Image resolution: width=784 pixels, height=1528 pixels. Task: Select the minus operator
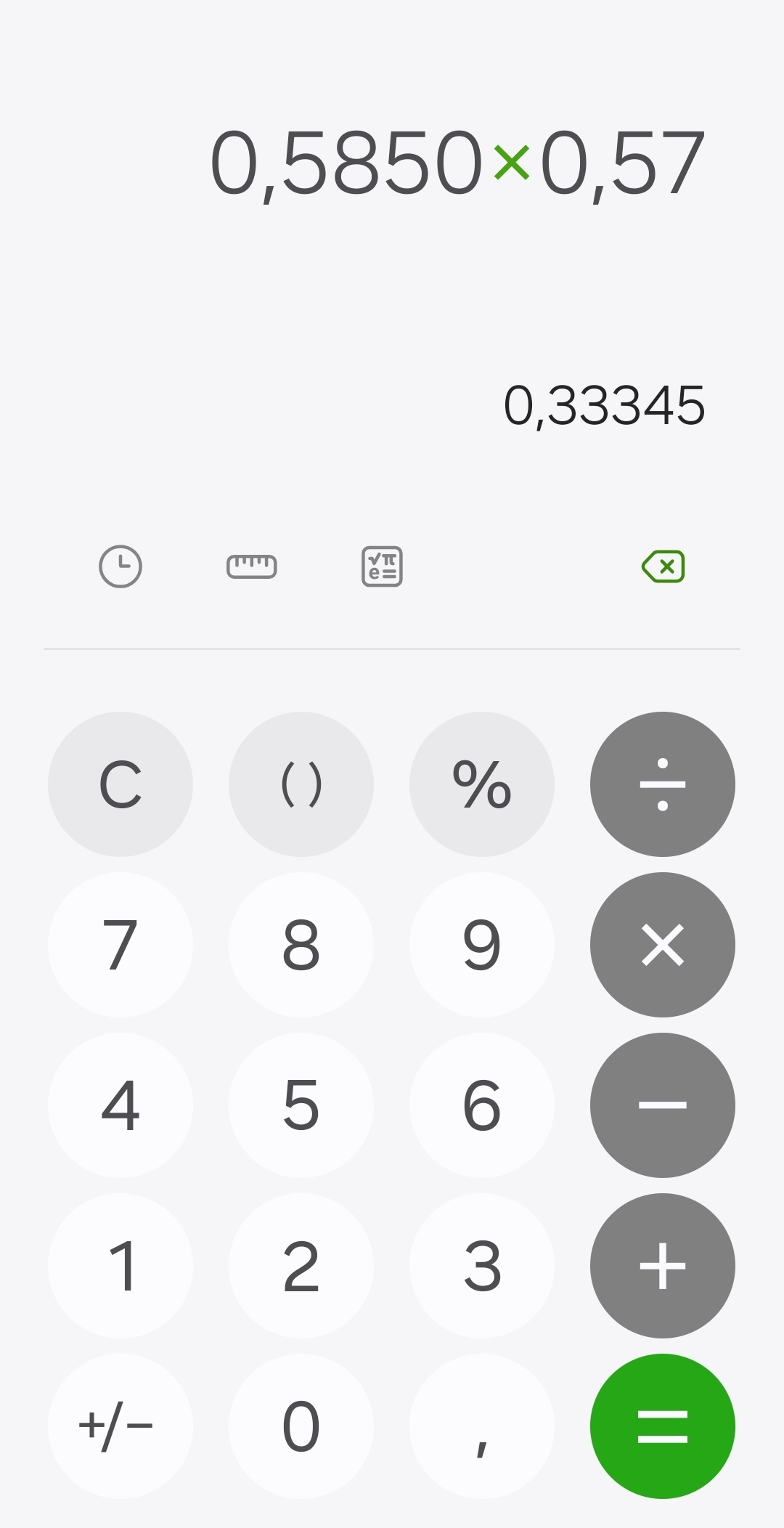click(x=663, y=1105)
